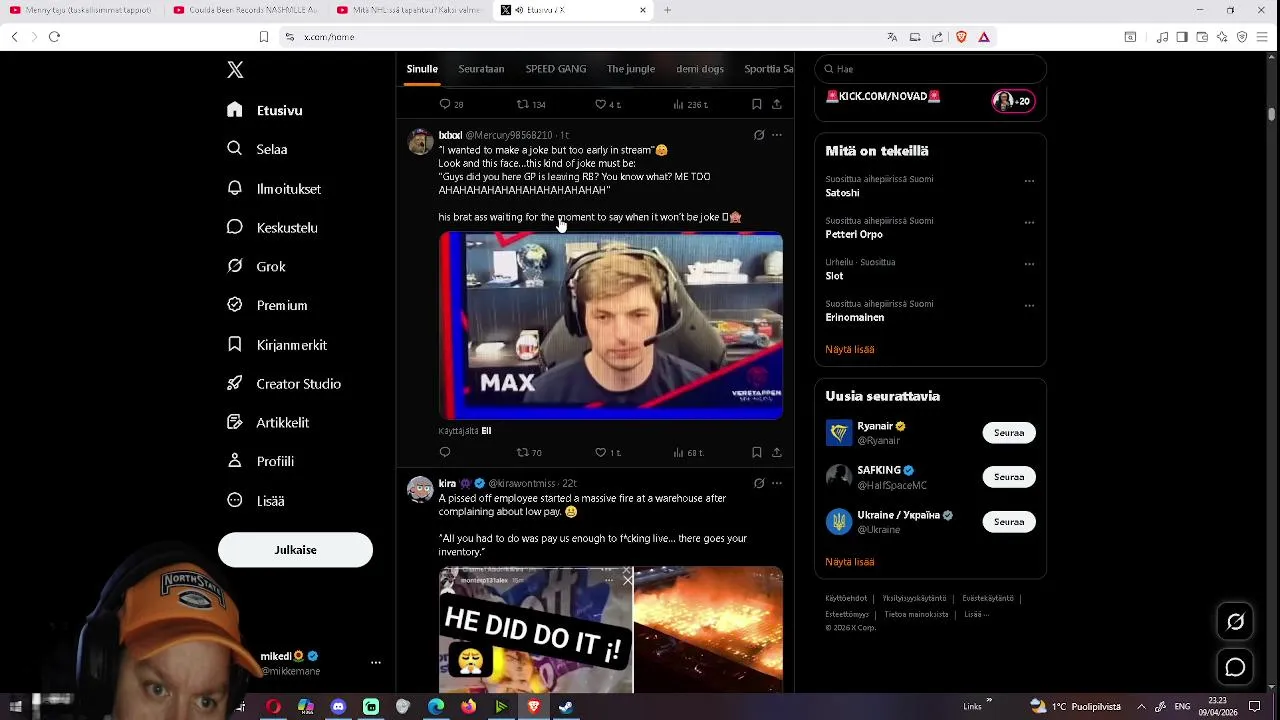This screenshot has height=720, width=1280.
Task: Follow SAFKING with the Seuraa button
Action: (x=1008, y=477)
